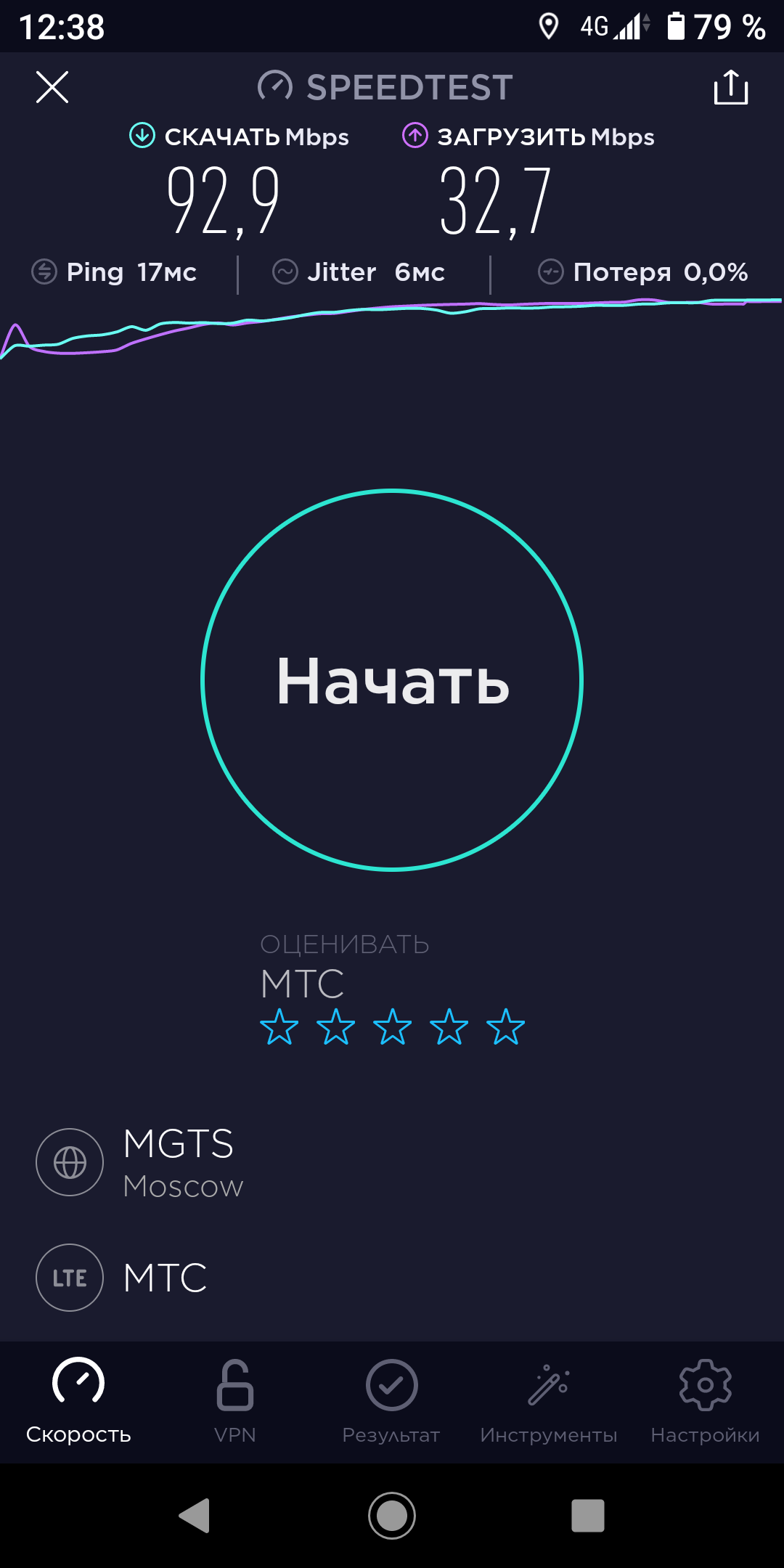Give МТС a five-star rating
This screenshot has height=1568, width=784.
click(505, 1026)
